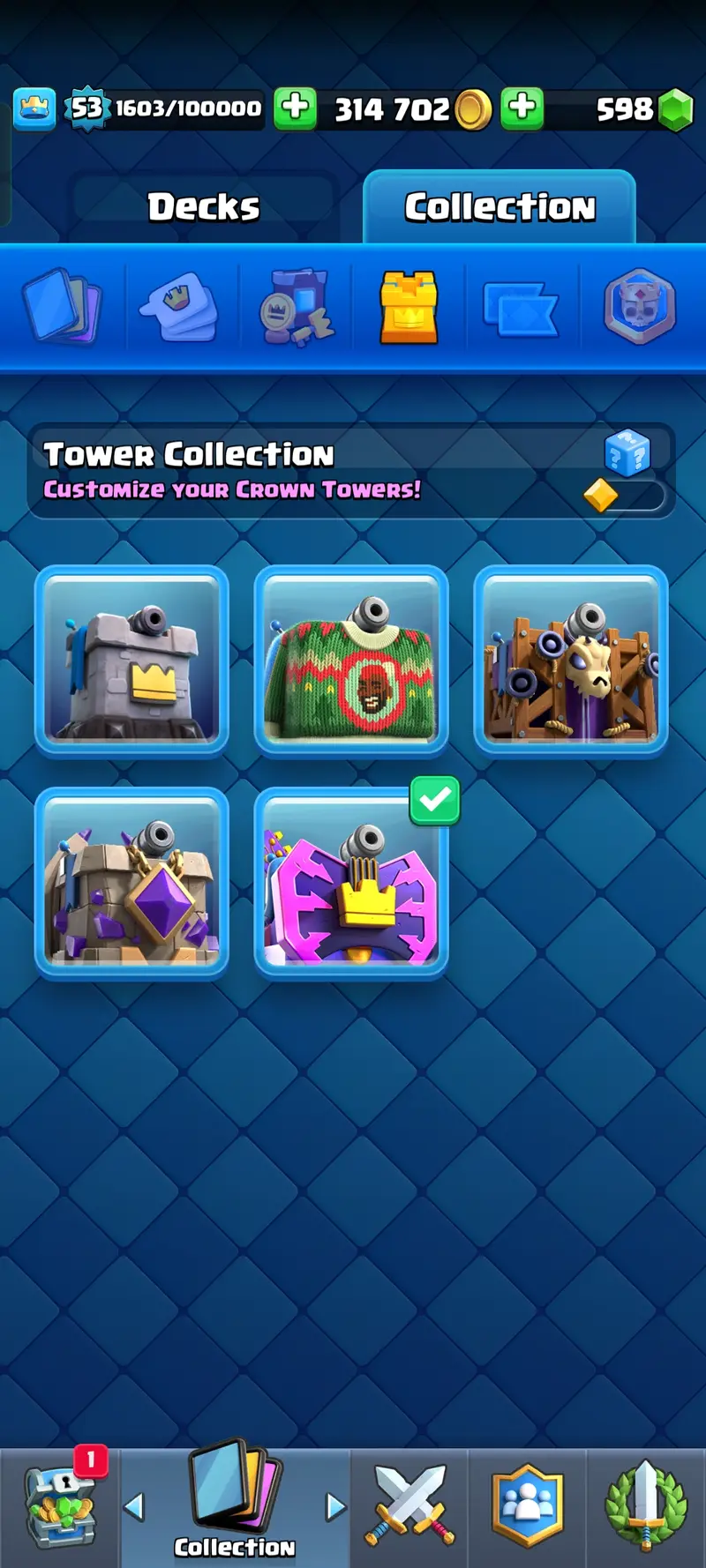The height and width of the screenshot is (1568, 706).
Task: Select the wooden skull tower skin
Action: click(571, 660)
